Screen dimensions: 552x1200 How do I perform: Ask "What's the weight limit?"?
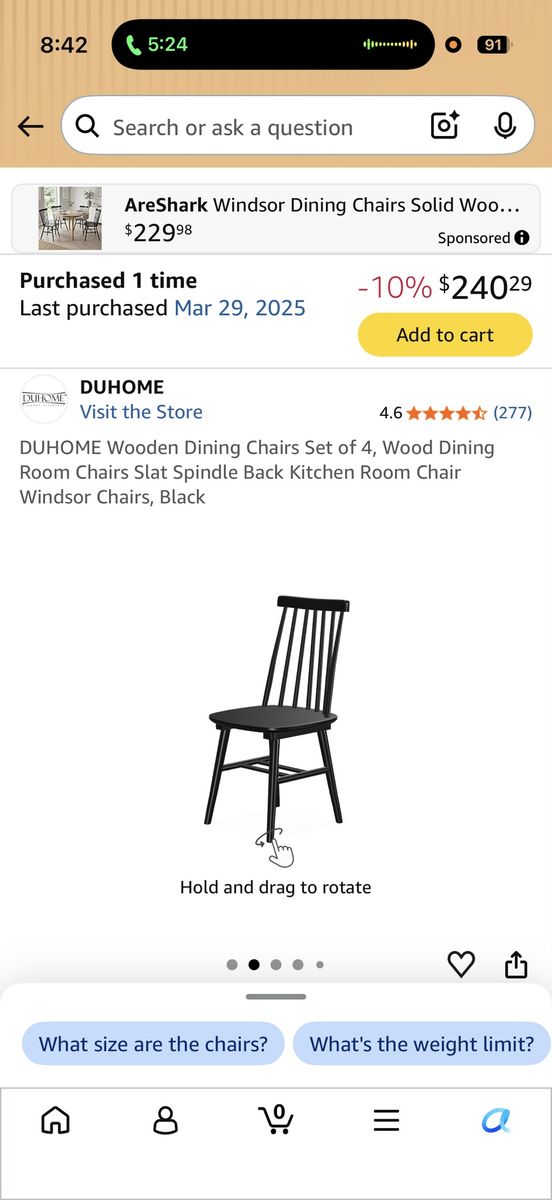[422, 1044]
